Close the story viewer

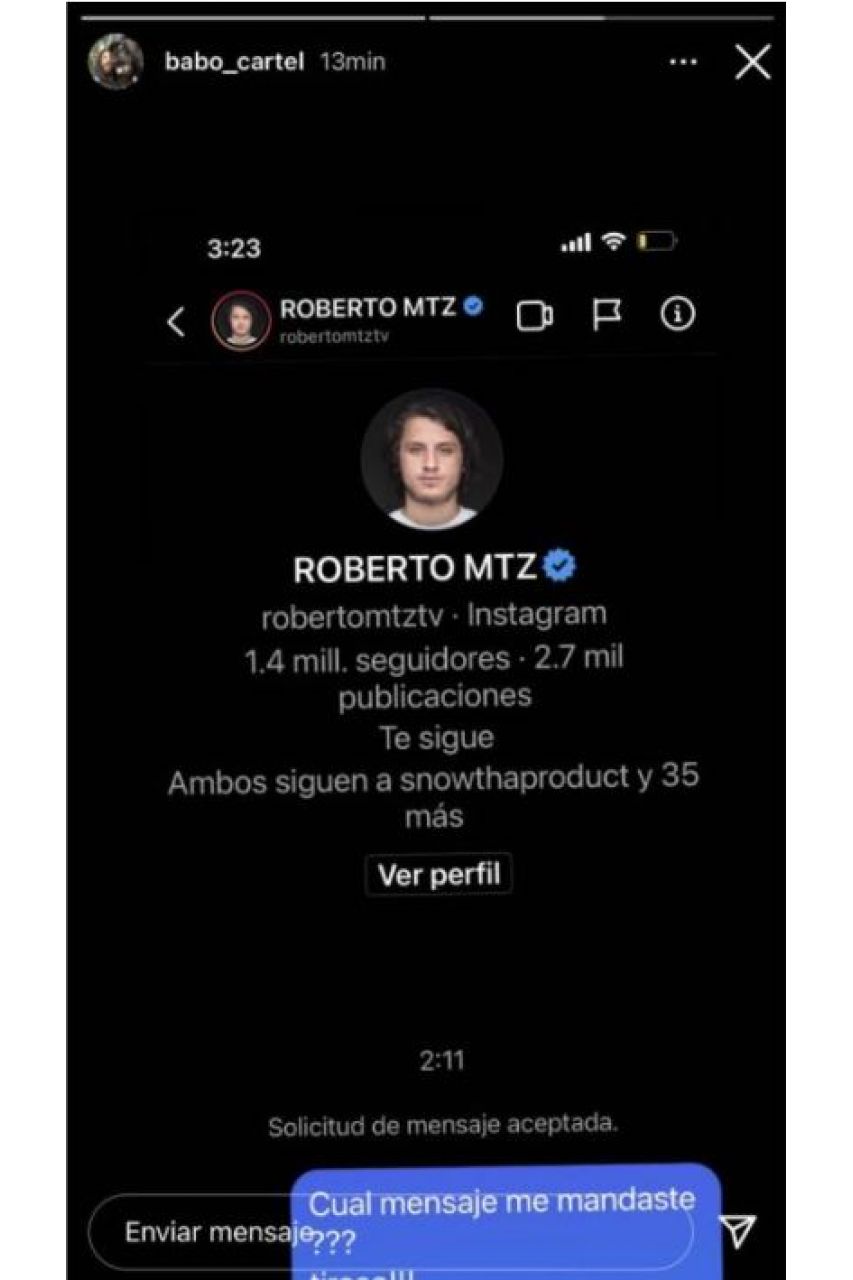click(x=752, y=62)
